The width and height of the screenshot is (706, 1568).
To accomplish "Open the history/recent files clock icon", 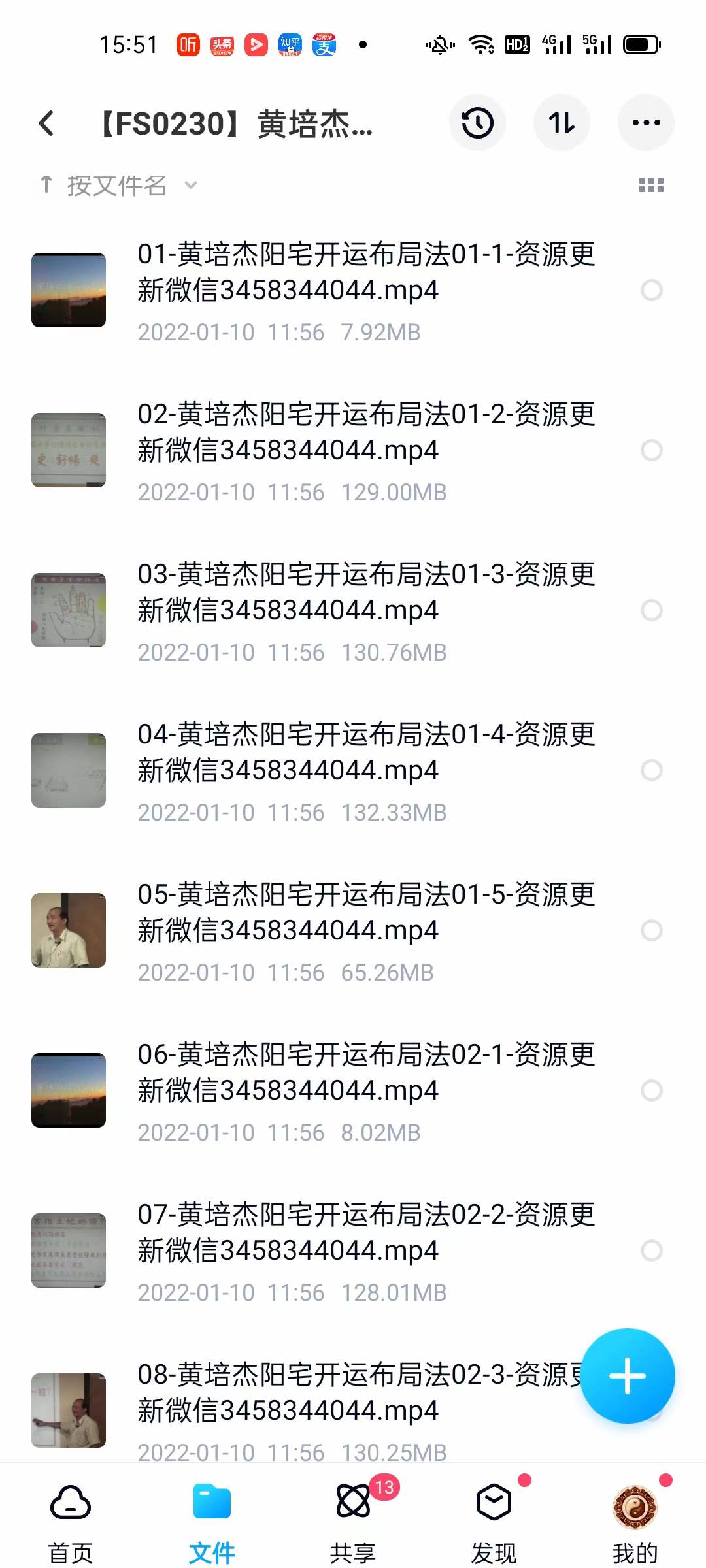I will [478, 122].
